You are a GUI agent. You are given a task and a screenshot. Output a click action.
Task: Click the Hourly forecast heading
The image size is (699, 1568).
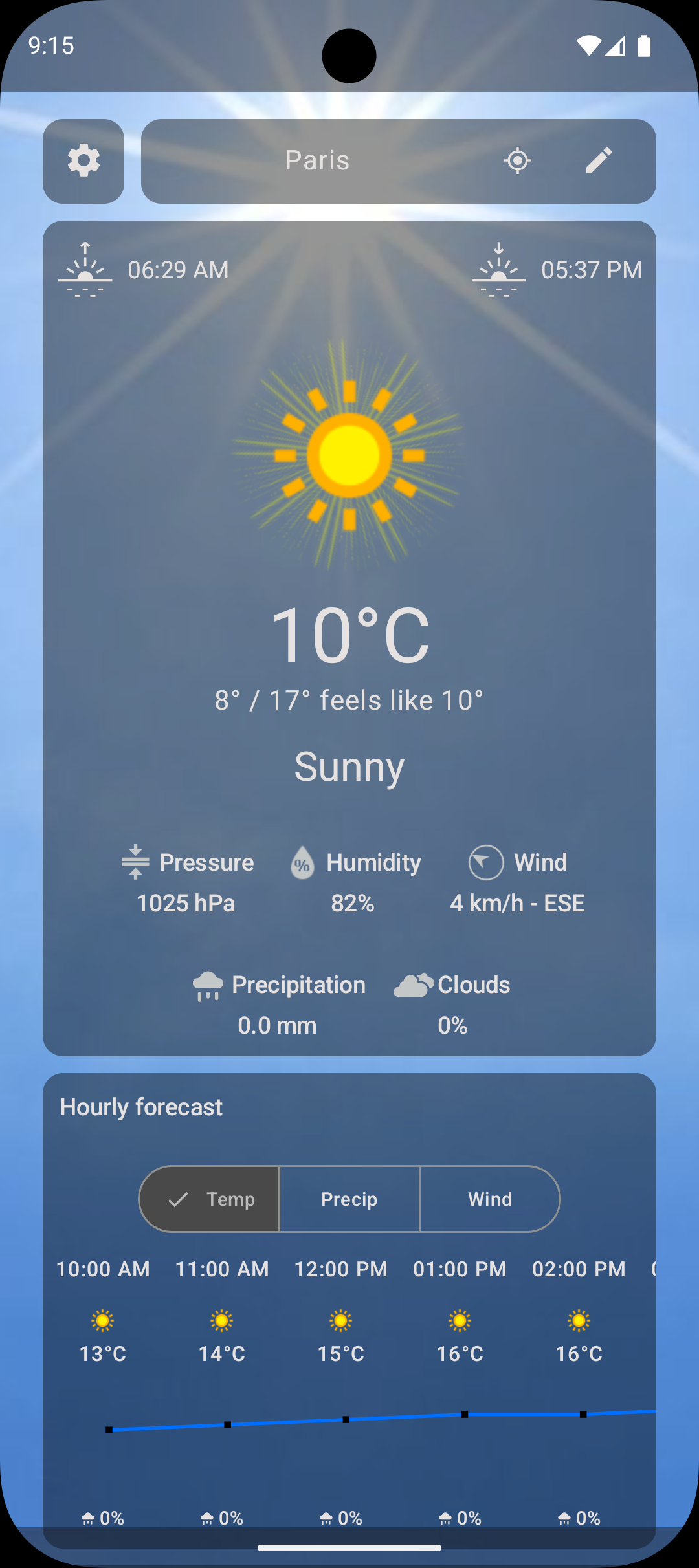[141, 1107]
